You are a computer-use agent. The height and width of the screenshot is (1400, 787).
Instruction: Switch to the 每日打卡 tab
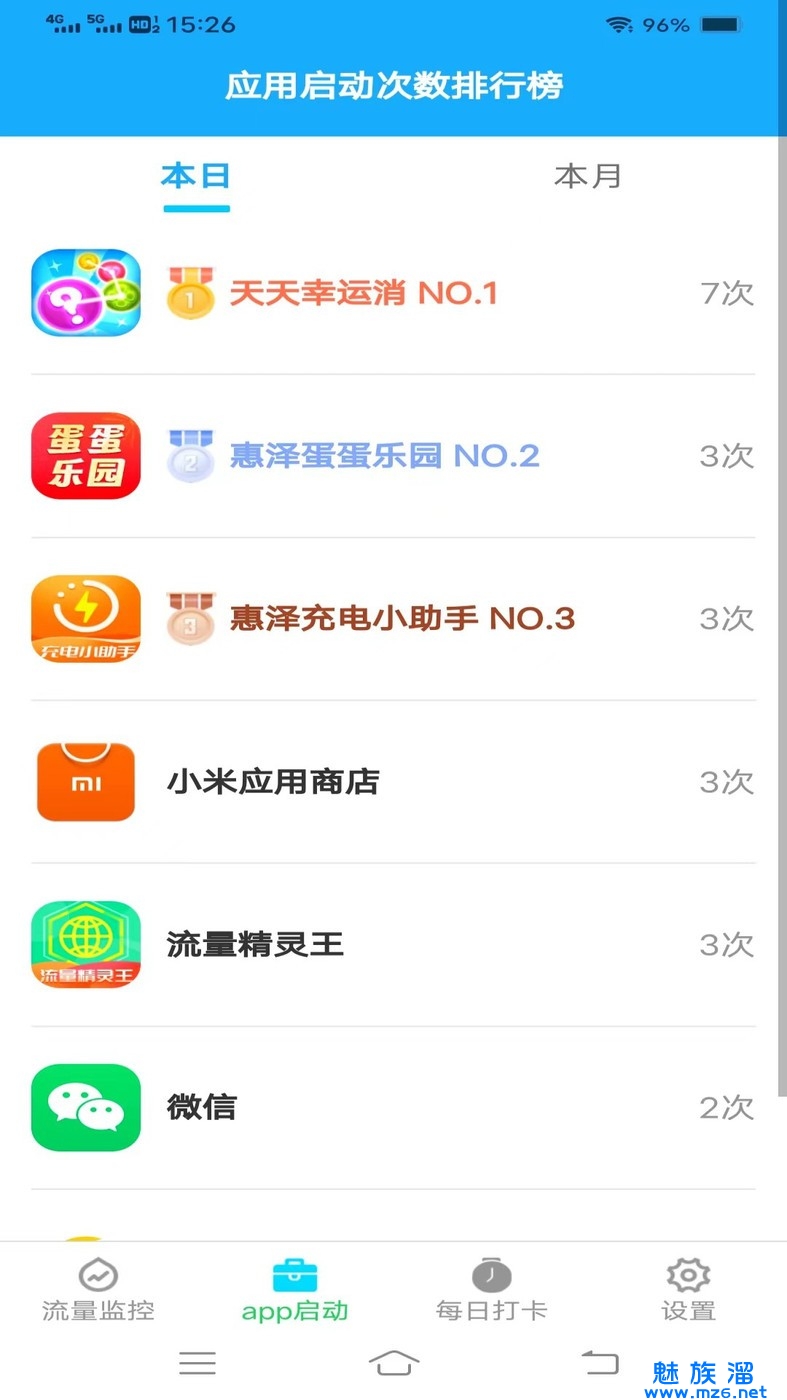click(x=491, y=1291)
